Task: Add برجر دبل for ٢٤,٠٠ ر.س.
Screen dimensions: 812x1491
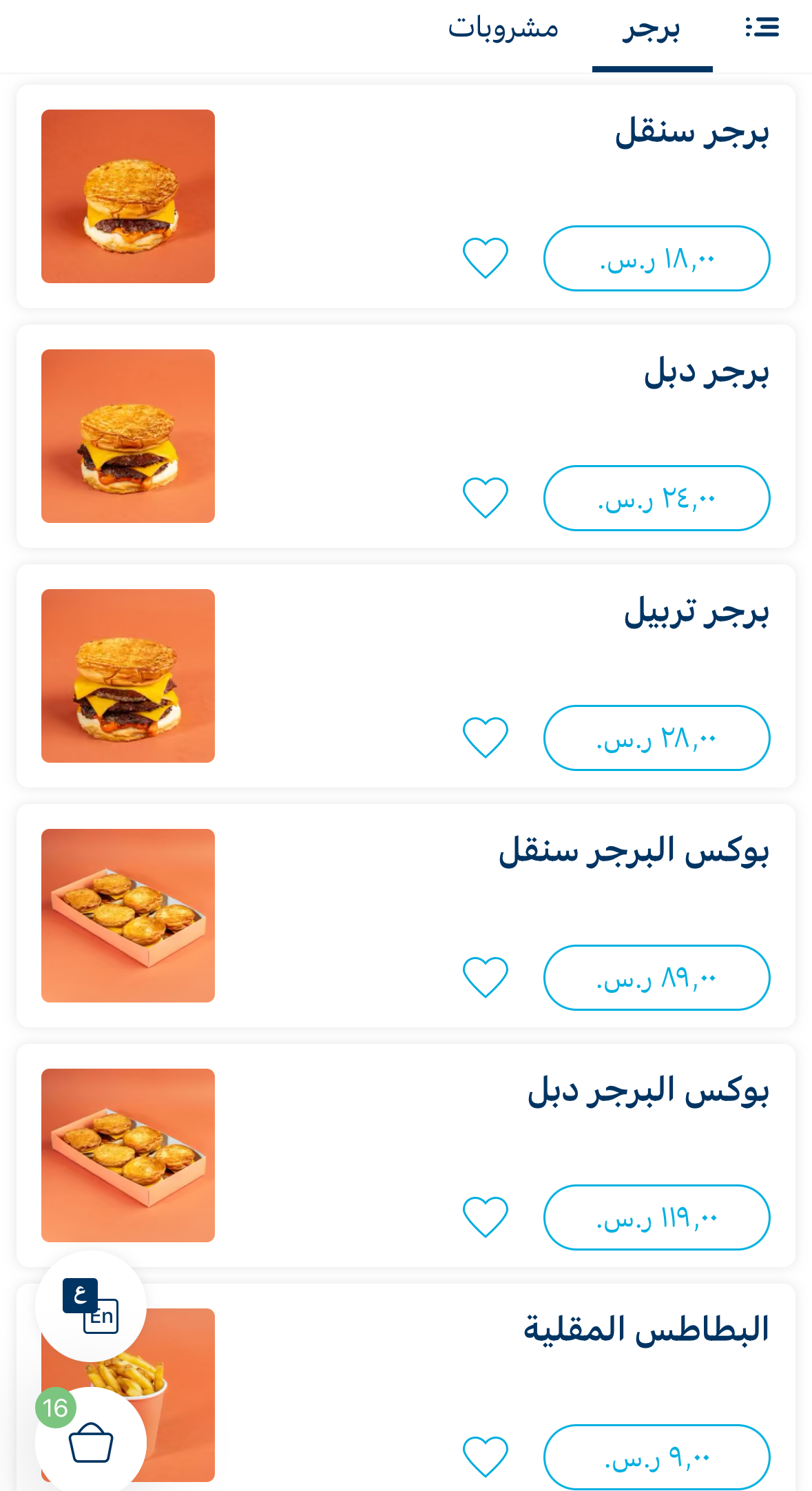Action: tap(656, 498)
